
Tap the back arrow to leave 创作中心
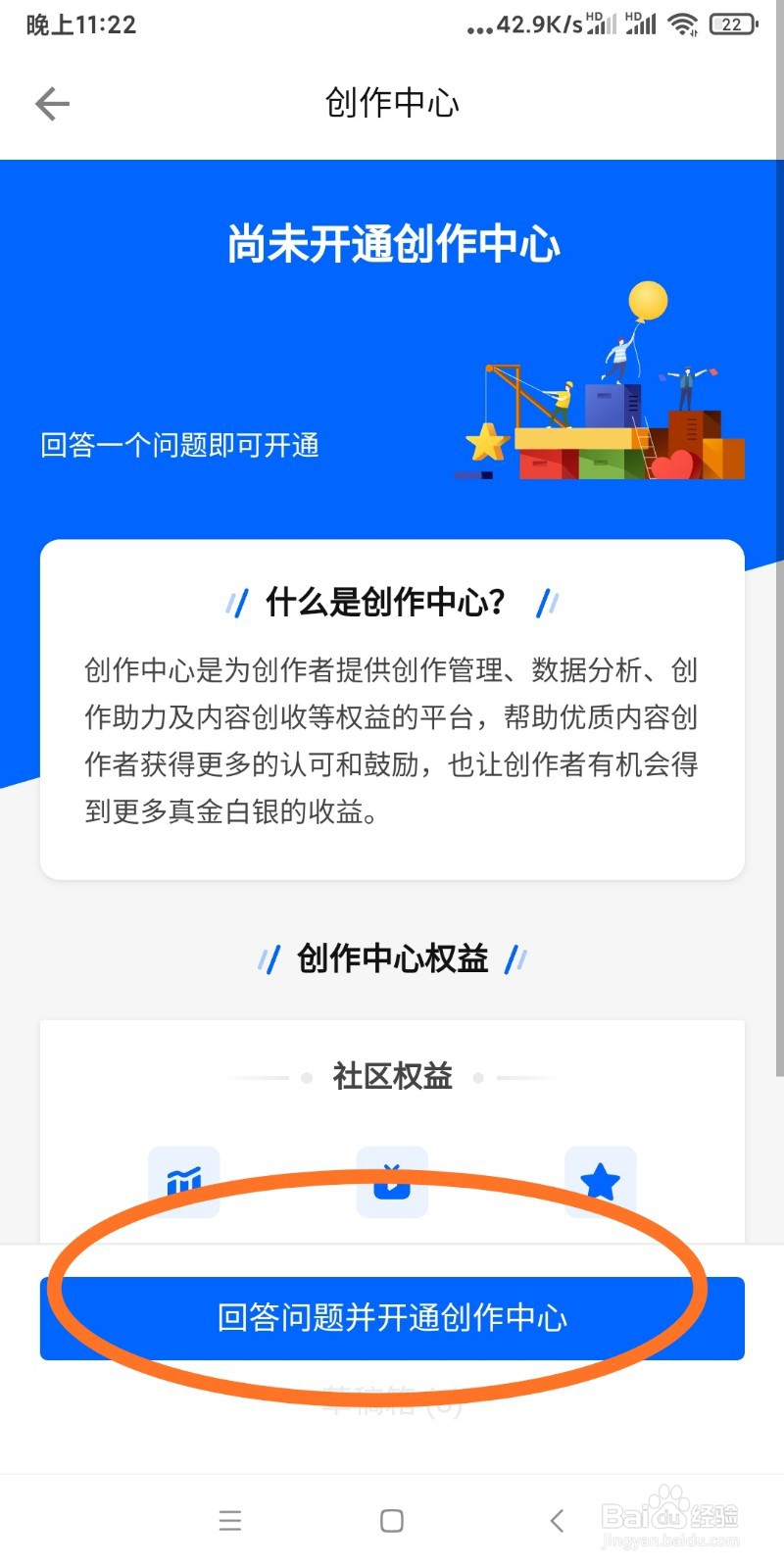[51, 103]
